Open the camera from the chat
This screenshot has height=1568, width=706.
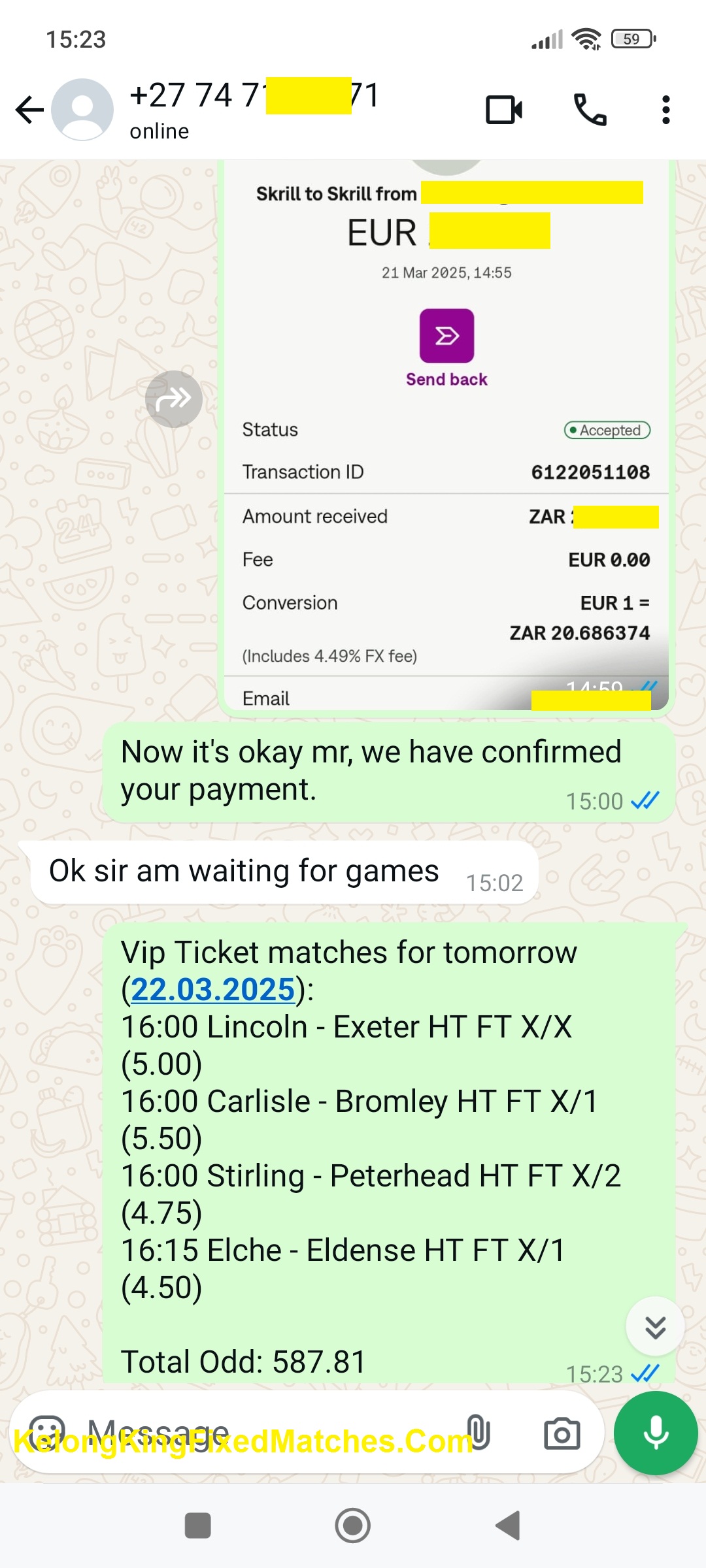[562, 1433]
